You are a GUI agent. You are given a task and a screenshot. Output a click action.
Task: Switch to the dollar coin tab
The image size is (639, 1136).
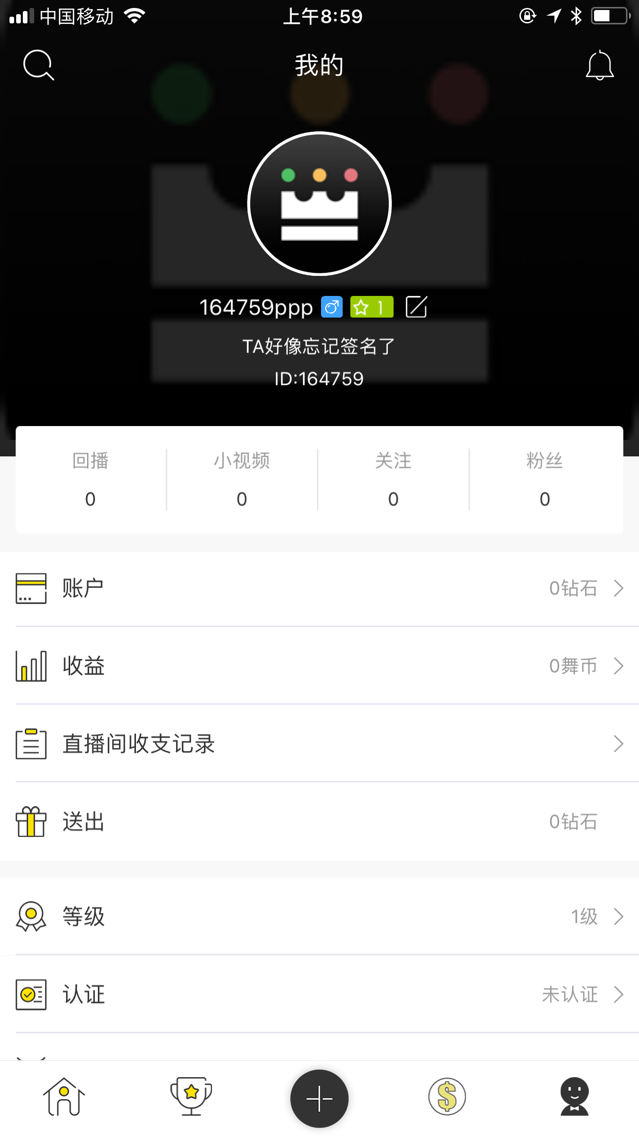coord(447,1097)
